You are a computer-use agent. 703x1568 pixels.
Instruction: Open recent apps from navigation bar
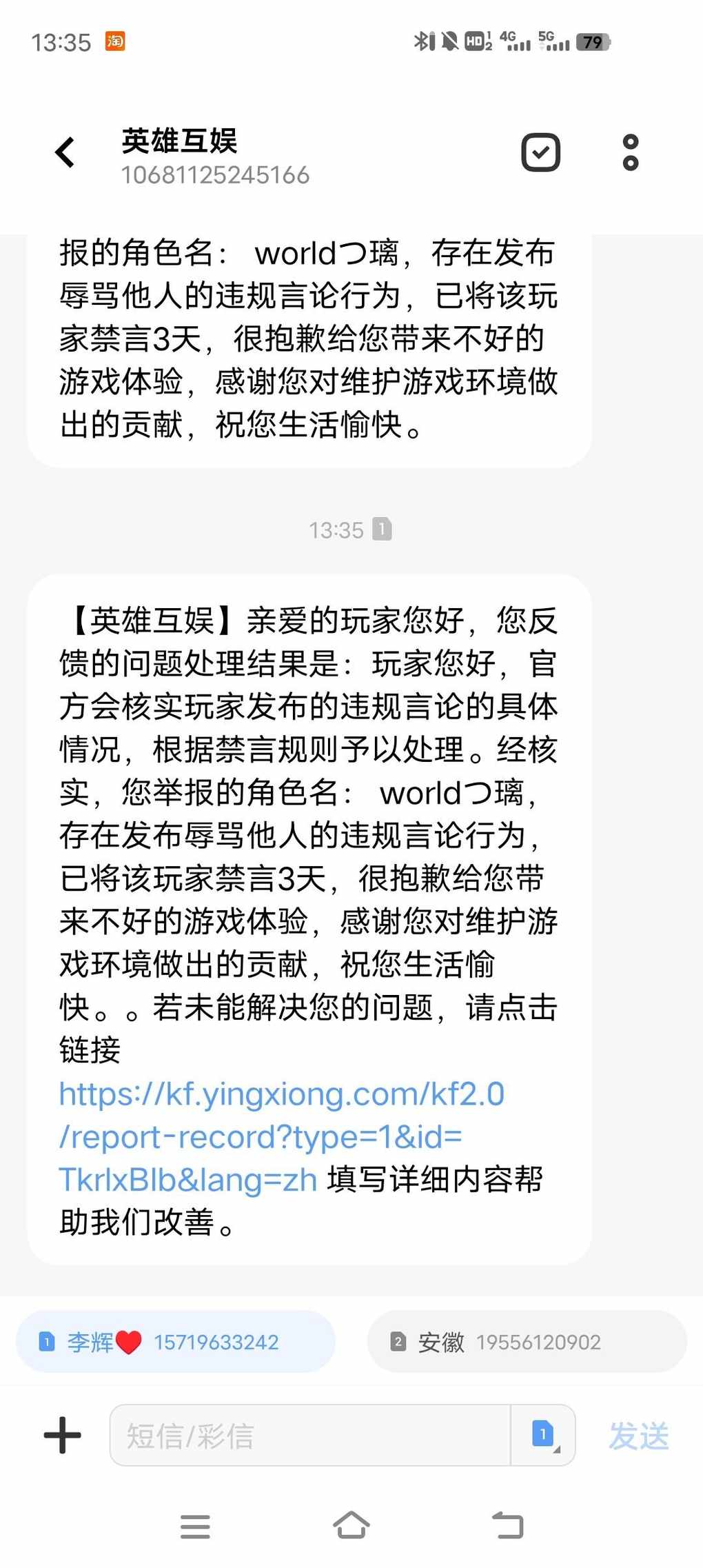[195, 1527]
